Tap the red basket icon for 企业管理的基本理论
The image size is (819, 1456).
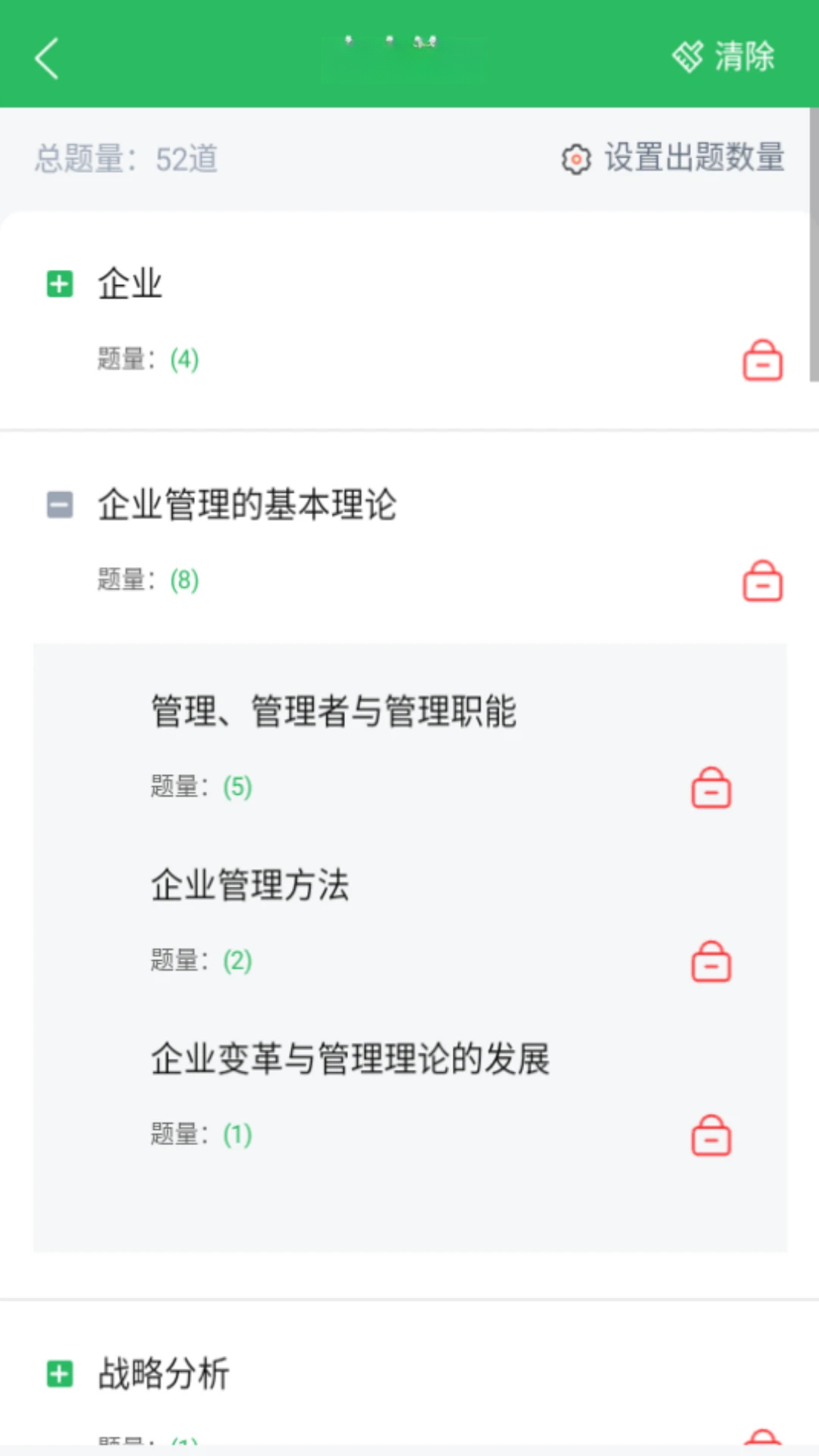coord(763,581)
